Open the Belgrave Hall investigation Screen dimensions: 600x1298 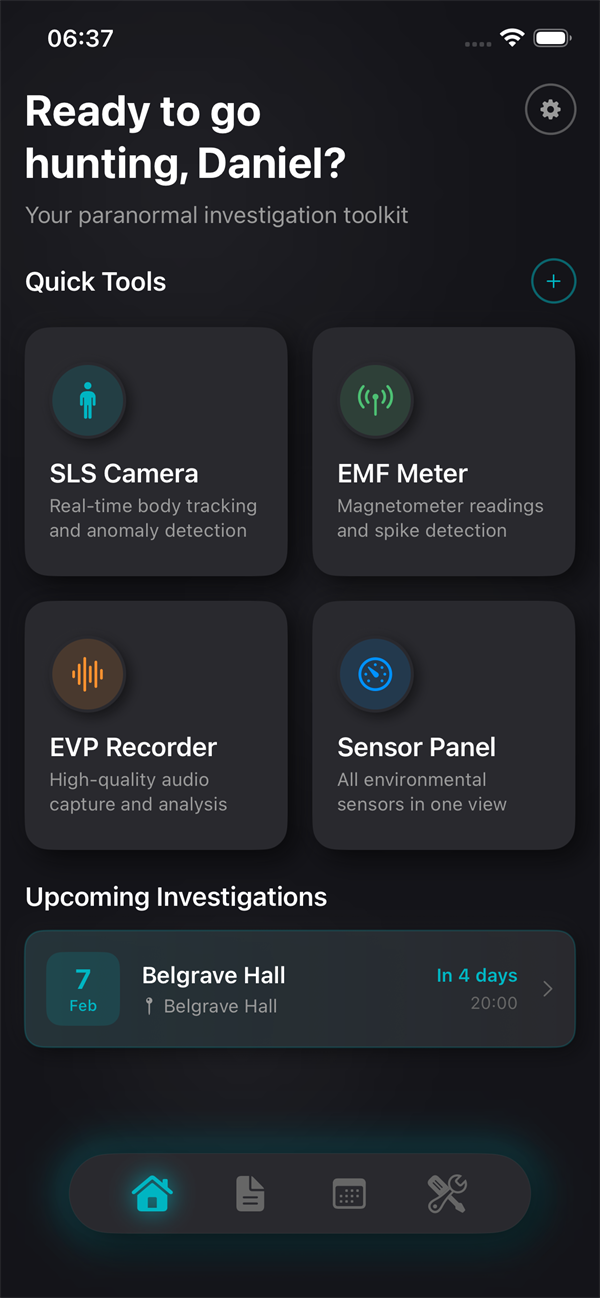coord(300,989)
